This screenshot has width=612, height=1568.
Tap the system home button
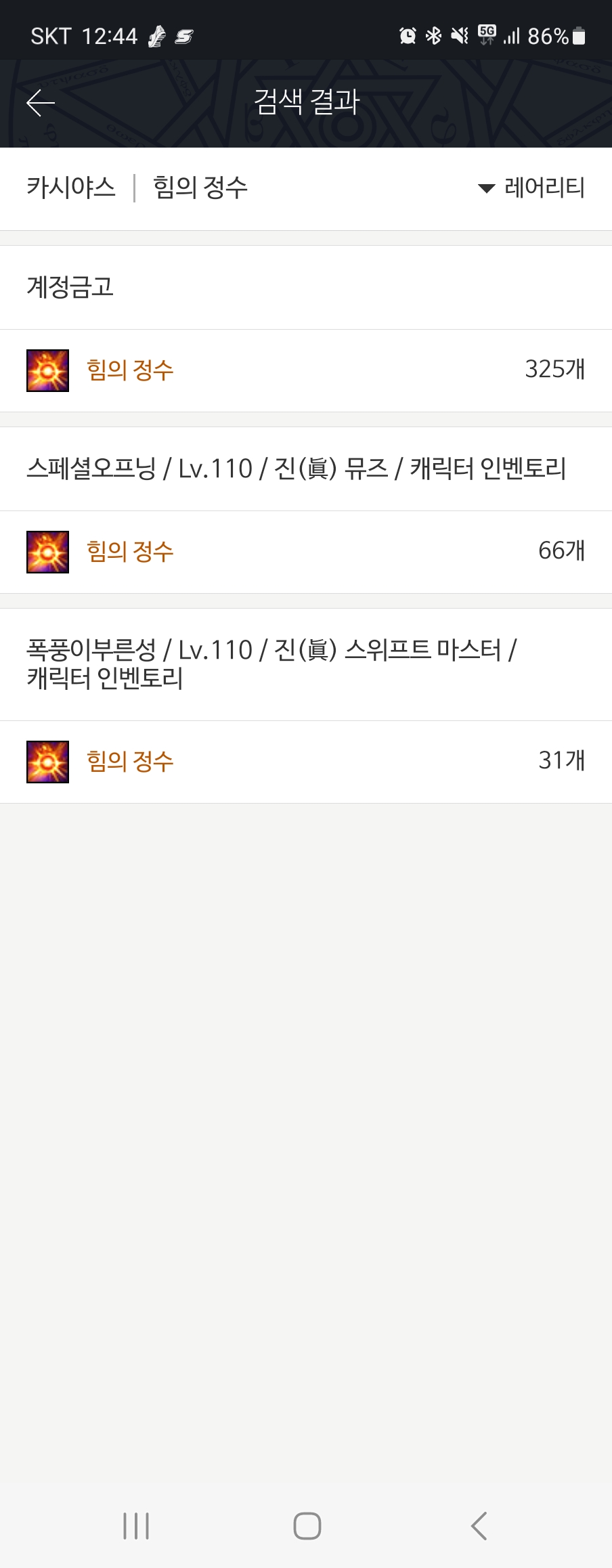[x=307, y=1526]
